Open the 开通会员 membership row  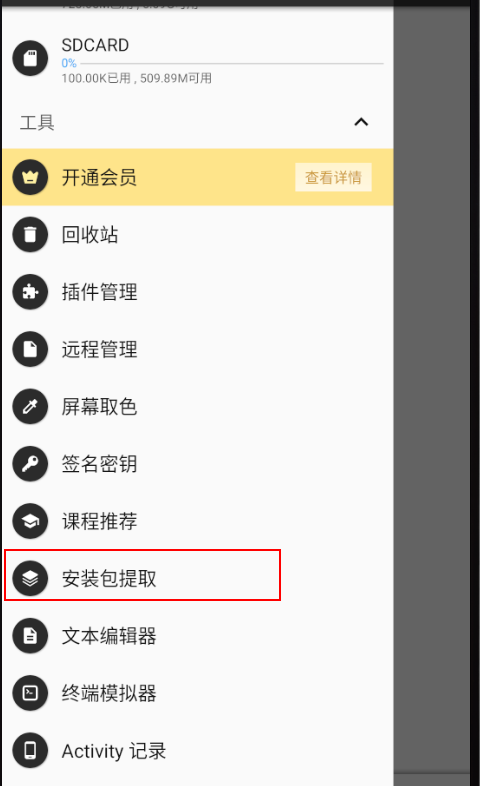[197, 177]
